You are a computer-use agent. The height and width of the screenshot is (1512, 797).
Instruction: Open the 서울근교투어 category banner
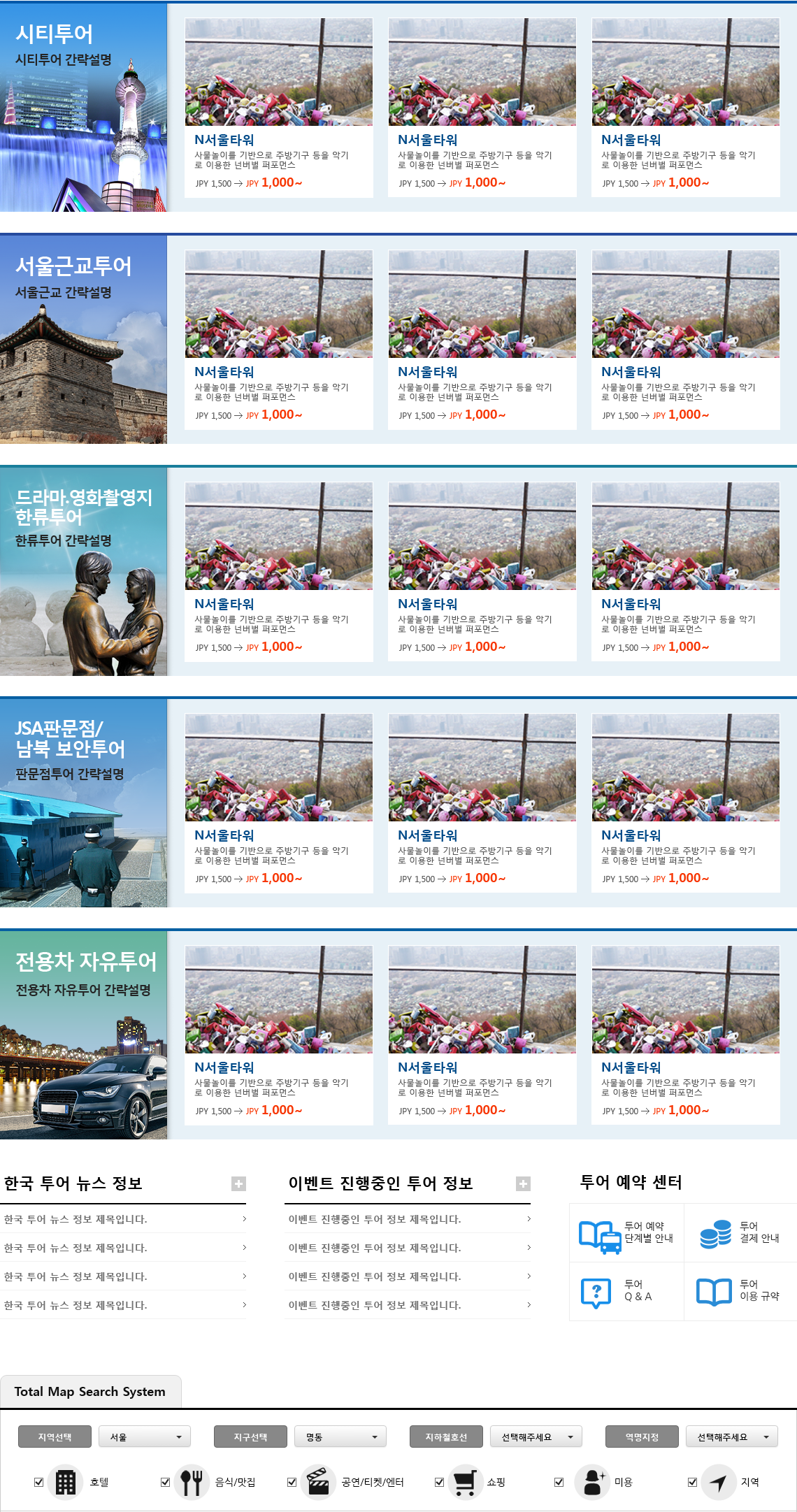pos(83,339)
